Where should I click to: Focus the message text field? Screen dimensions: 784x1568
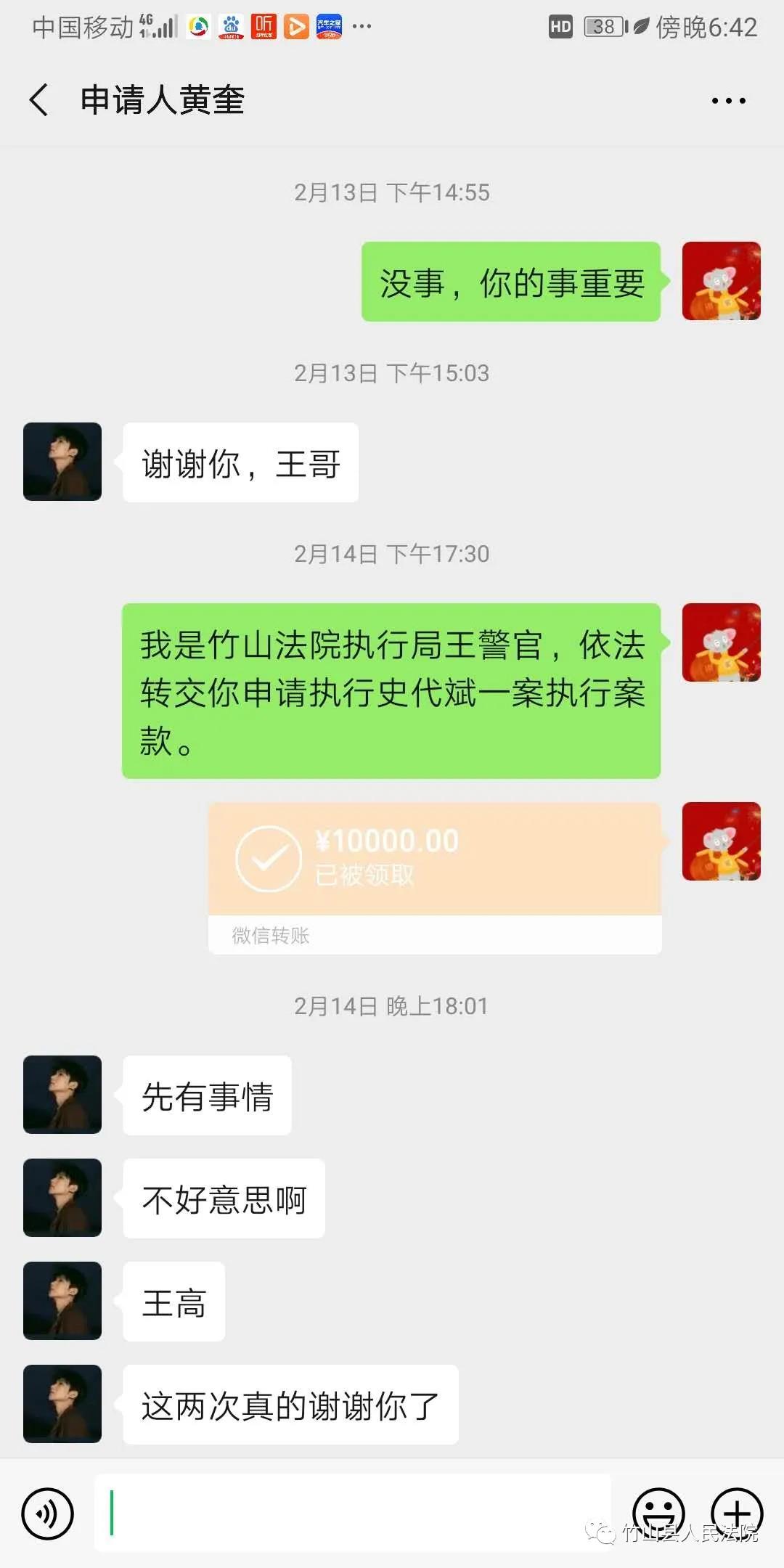352,1513
